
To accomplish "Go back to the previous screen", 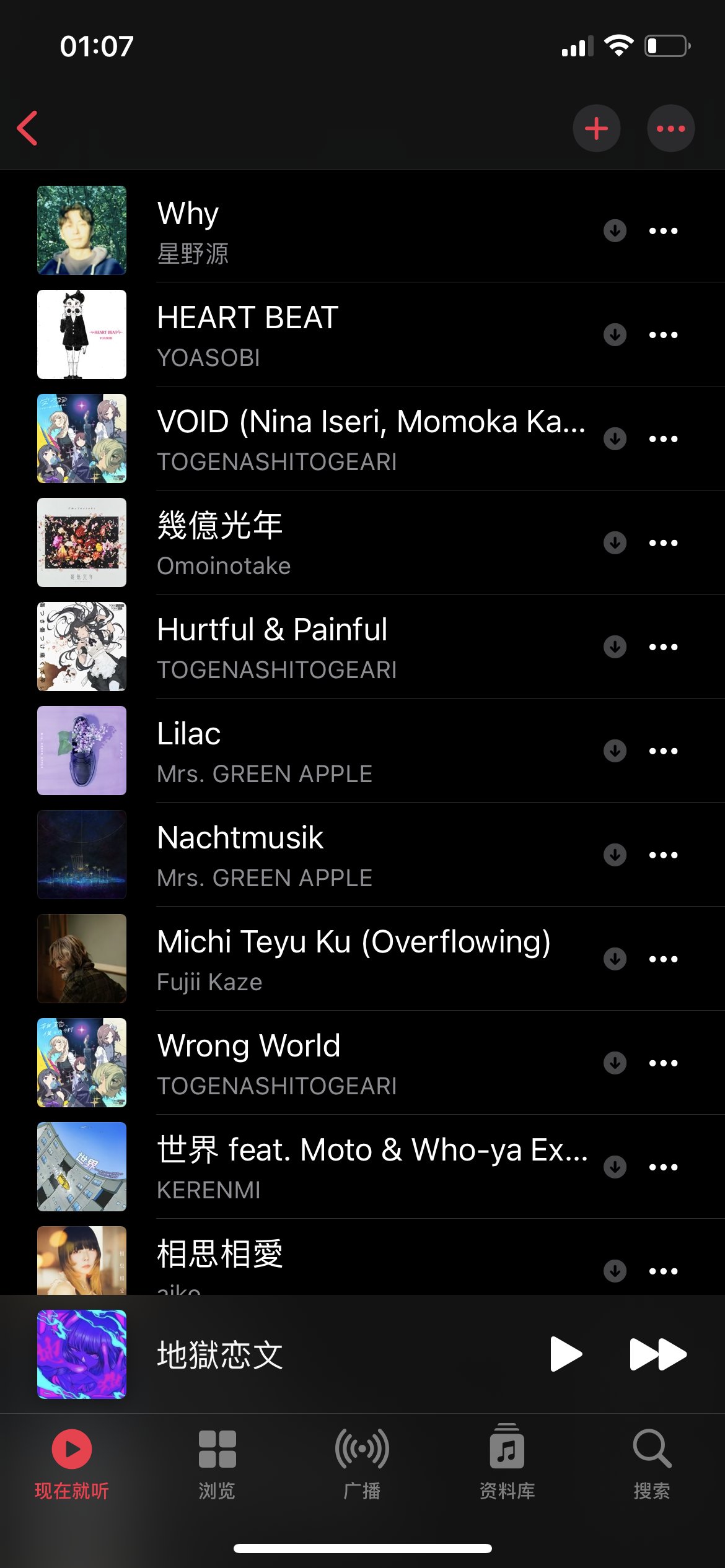I will (28, 128).
